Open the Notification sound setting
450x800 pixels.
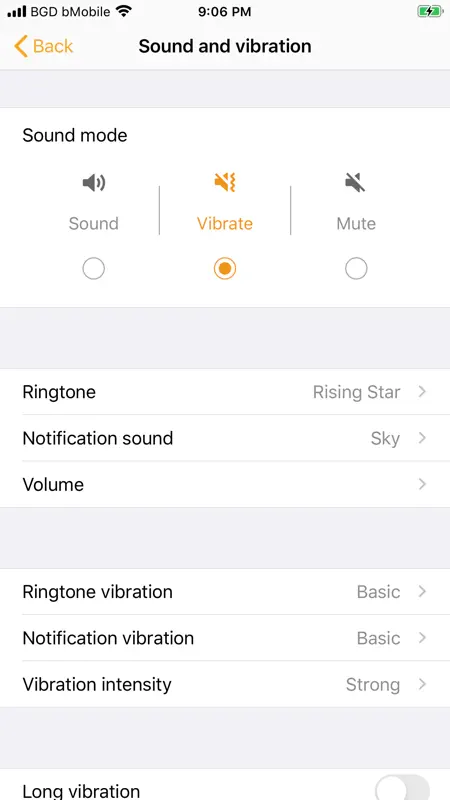point(225,438)
